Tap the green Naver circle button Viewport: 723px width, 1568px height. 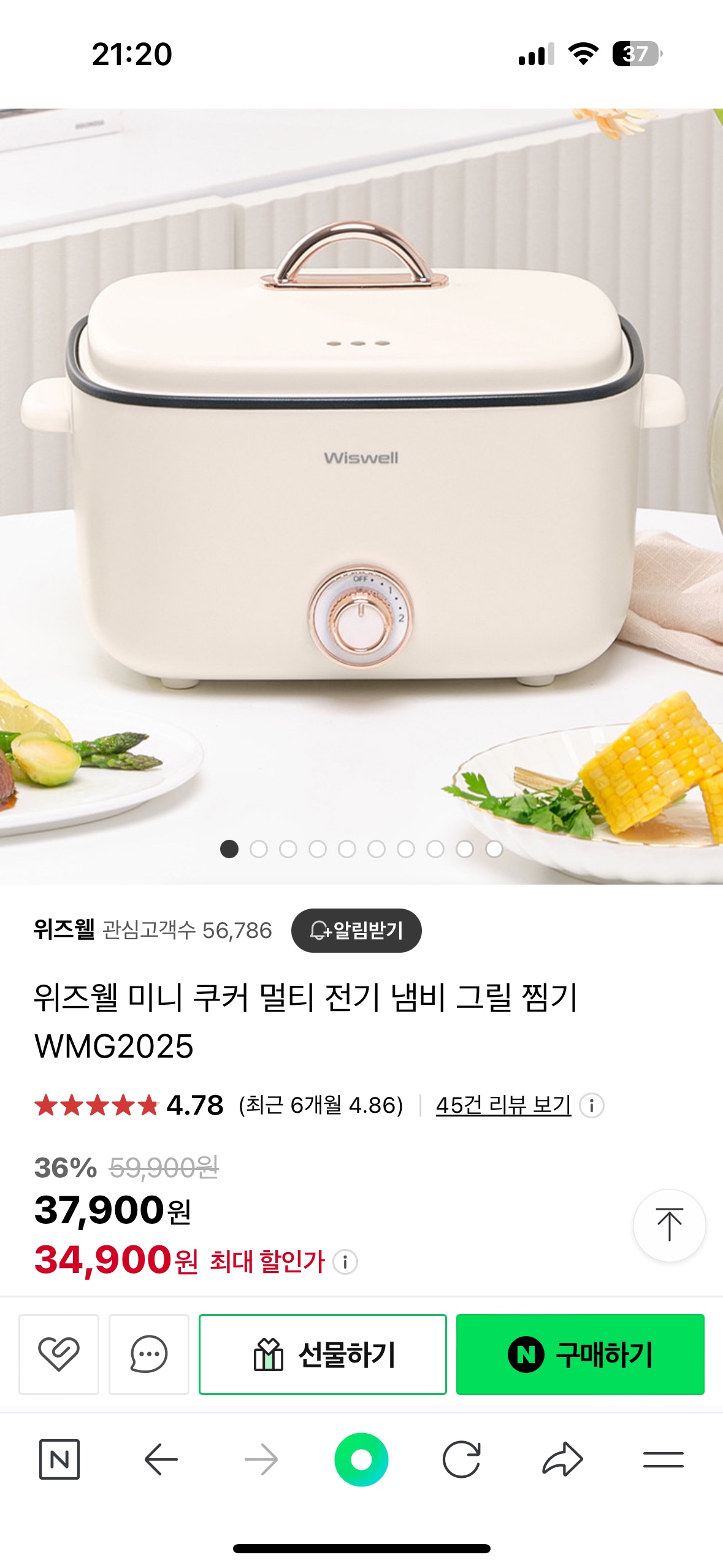(x=361, y=1459)
